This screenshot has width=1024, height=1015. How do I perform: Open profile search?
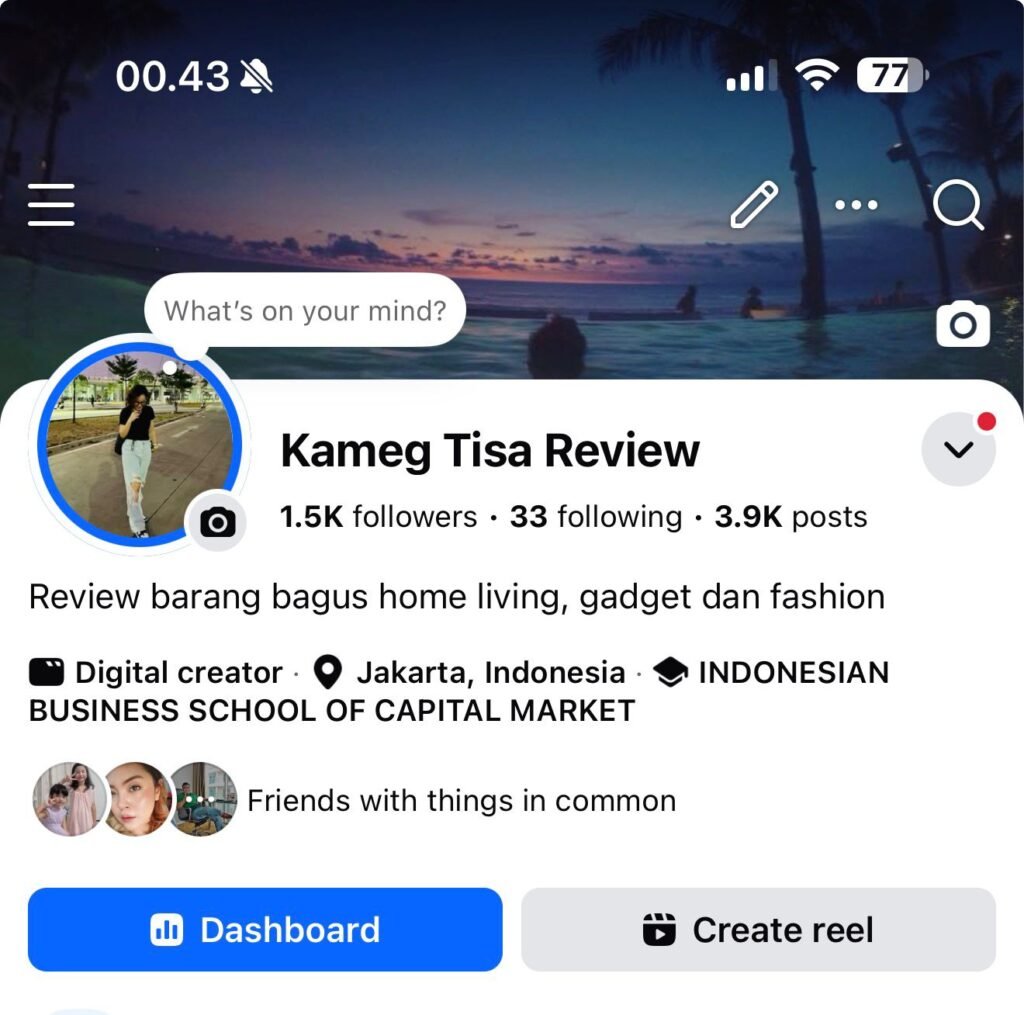958,205
